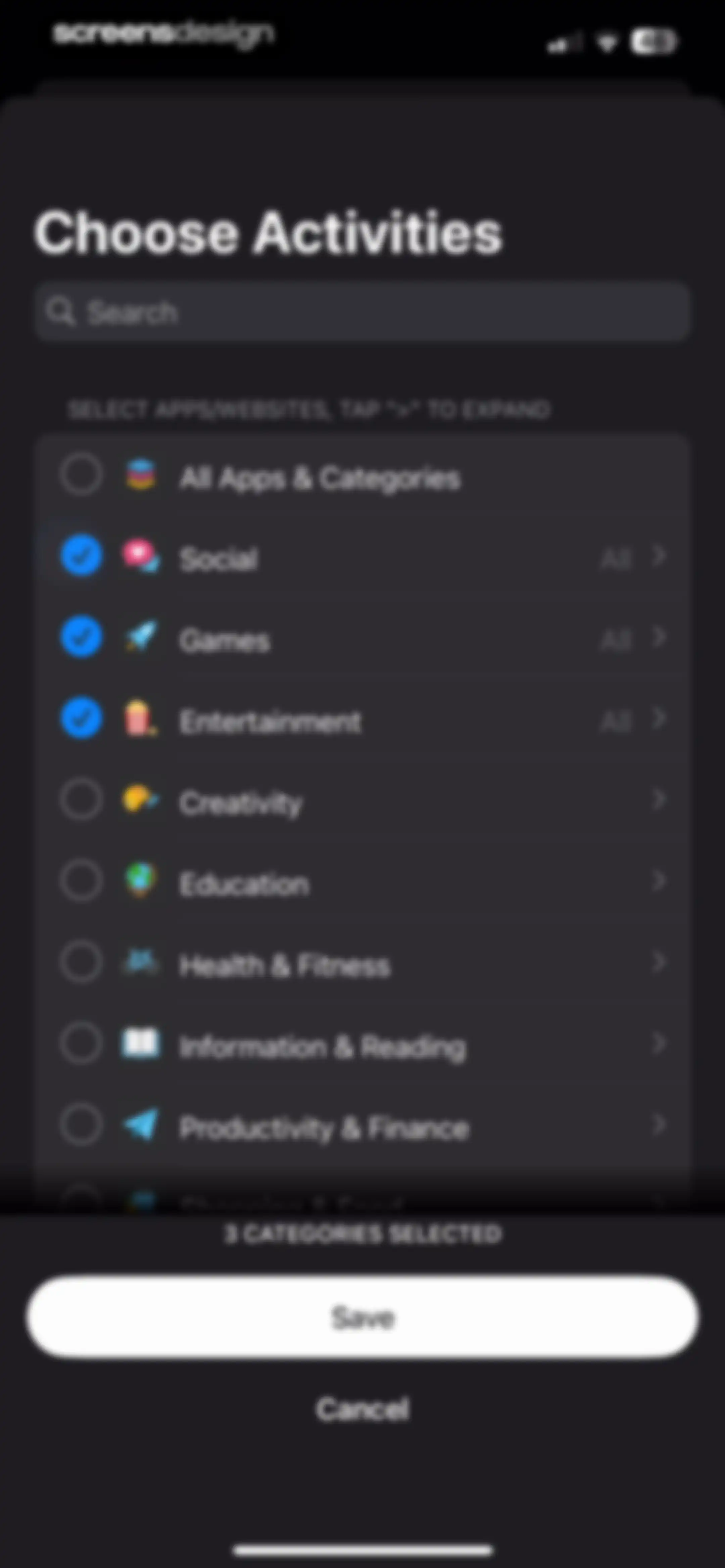The image size is (725, 1568).
Task: Check the Education category
Action: tap(81, 881)
